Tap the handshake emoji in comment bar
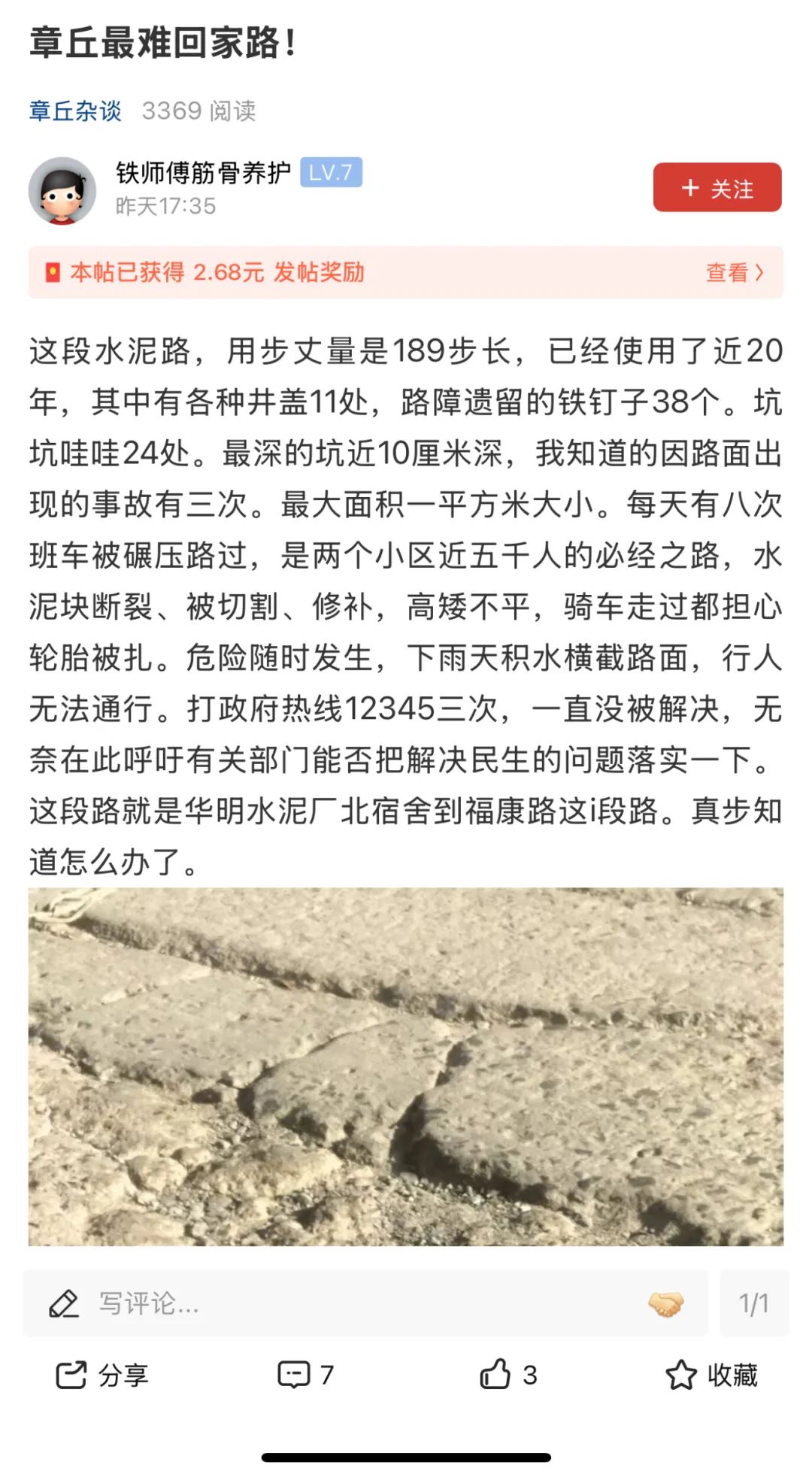This screenshot has width=812, height=1477. (x=665, y=1304)
